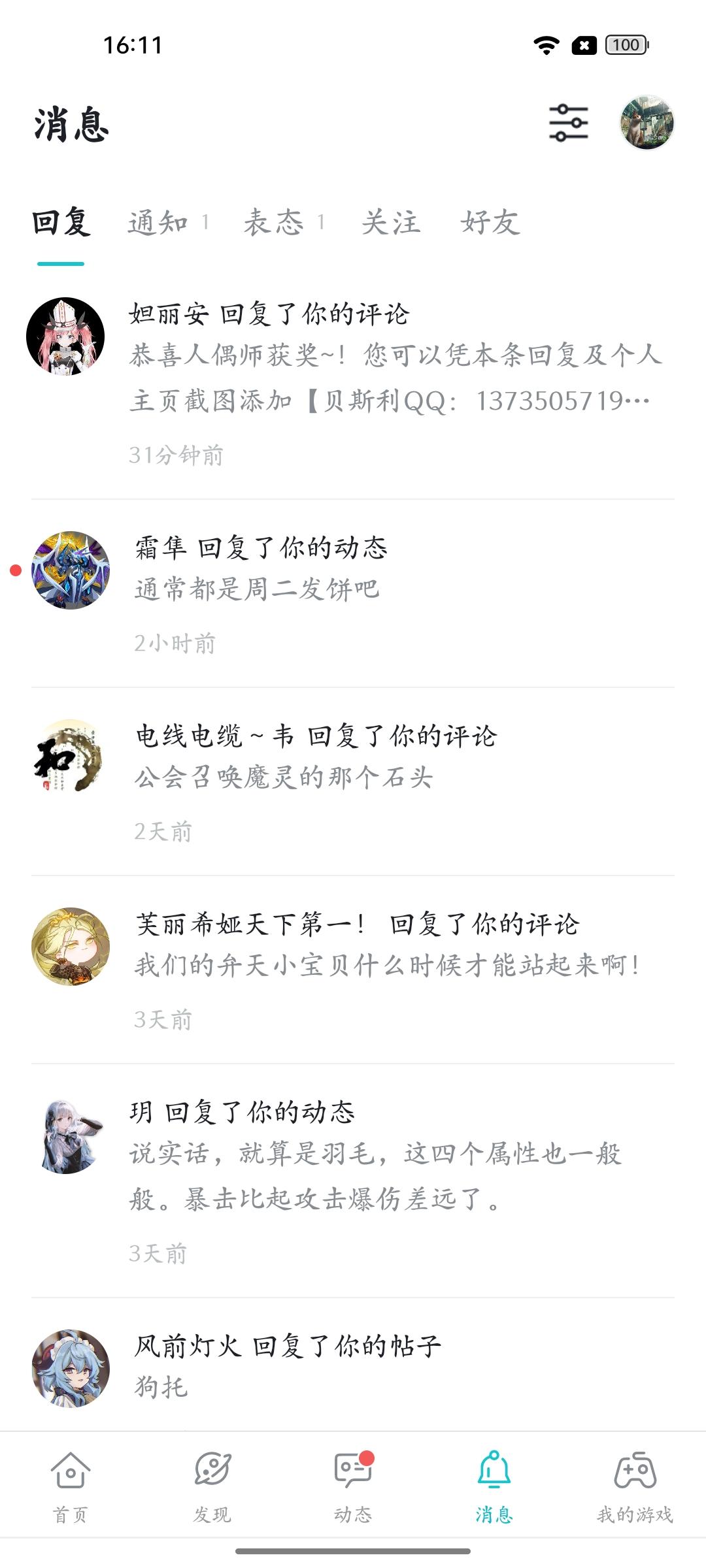
Task: Switch to the 通知 tab
Action: click(158, 223)
